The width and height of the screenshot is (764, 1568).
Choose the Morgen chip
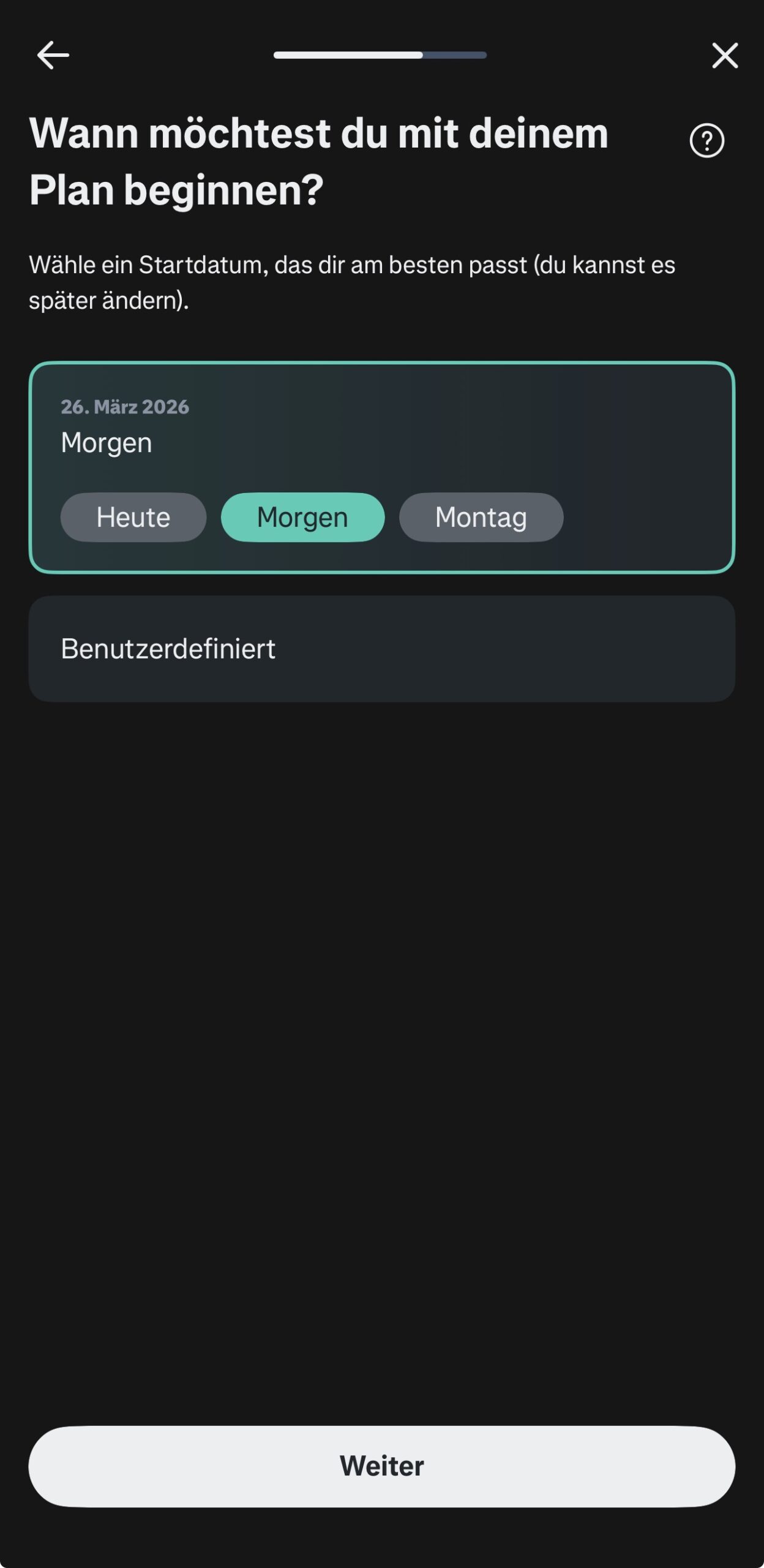tap(302, 518)
